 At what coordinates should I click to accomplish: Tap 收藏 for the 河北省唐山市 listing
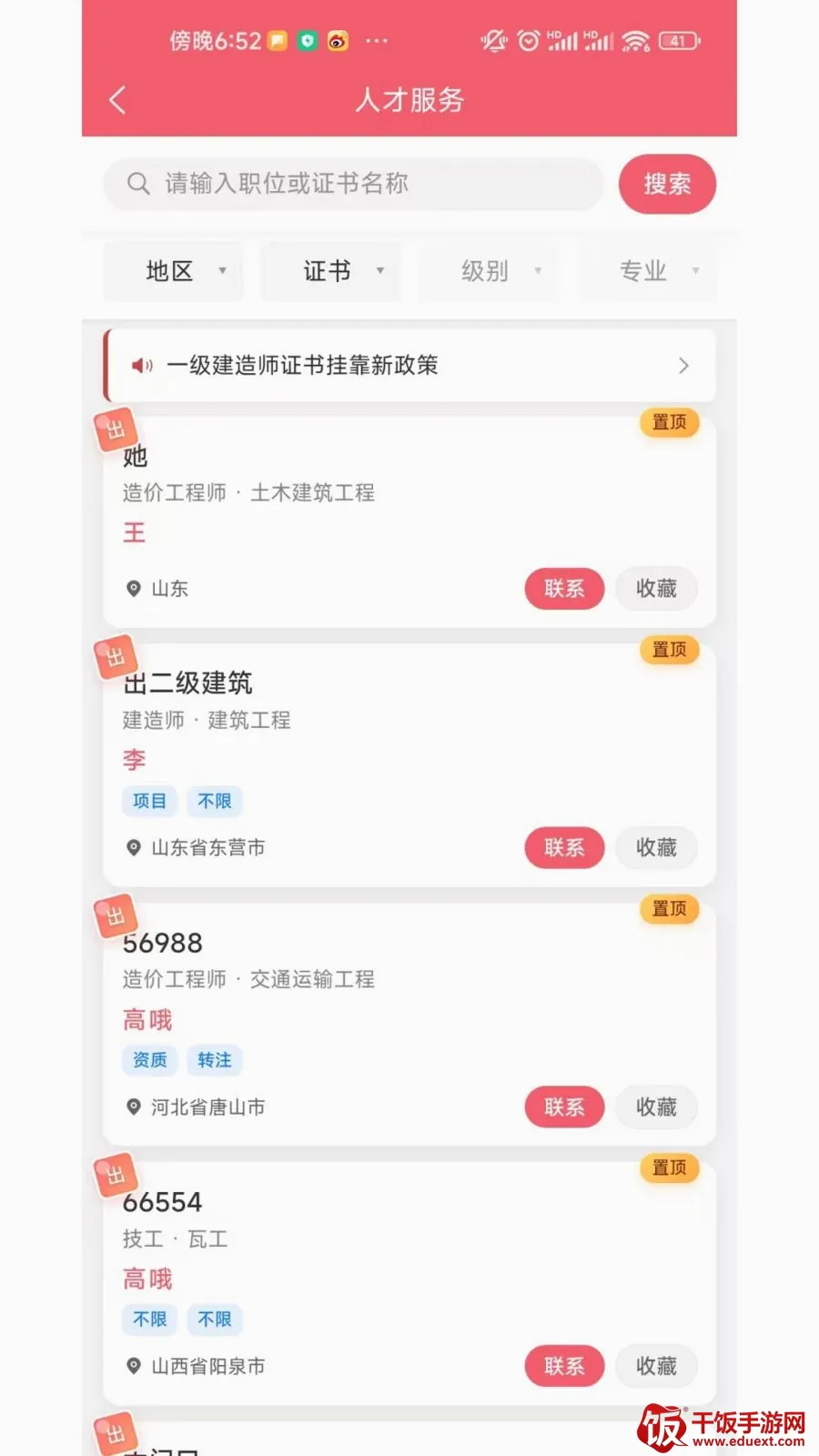[656, 1107]
